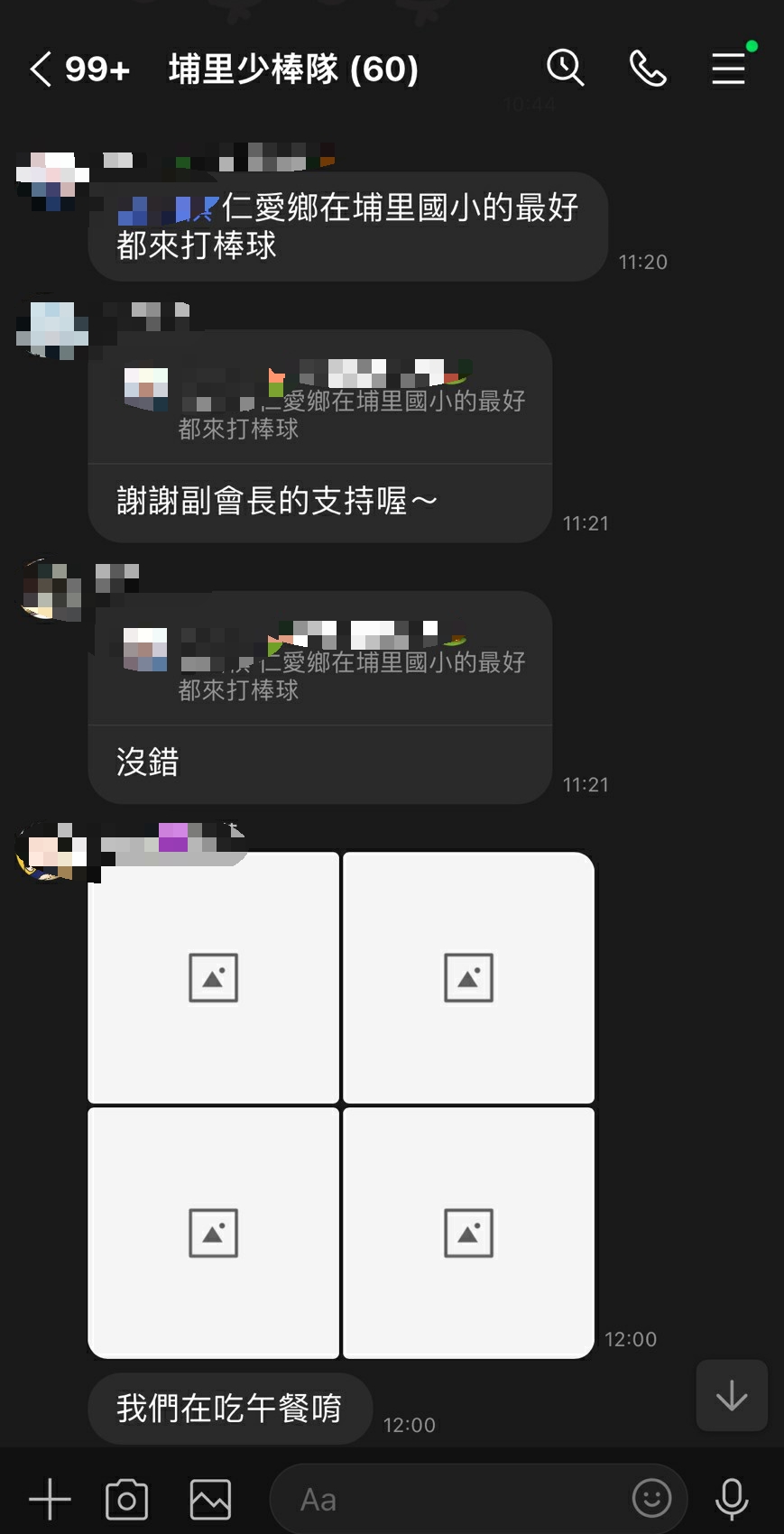
Task: Open the chat menu
Action: click(728, 69)
